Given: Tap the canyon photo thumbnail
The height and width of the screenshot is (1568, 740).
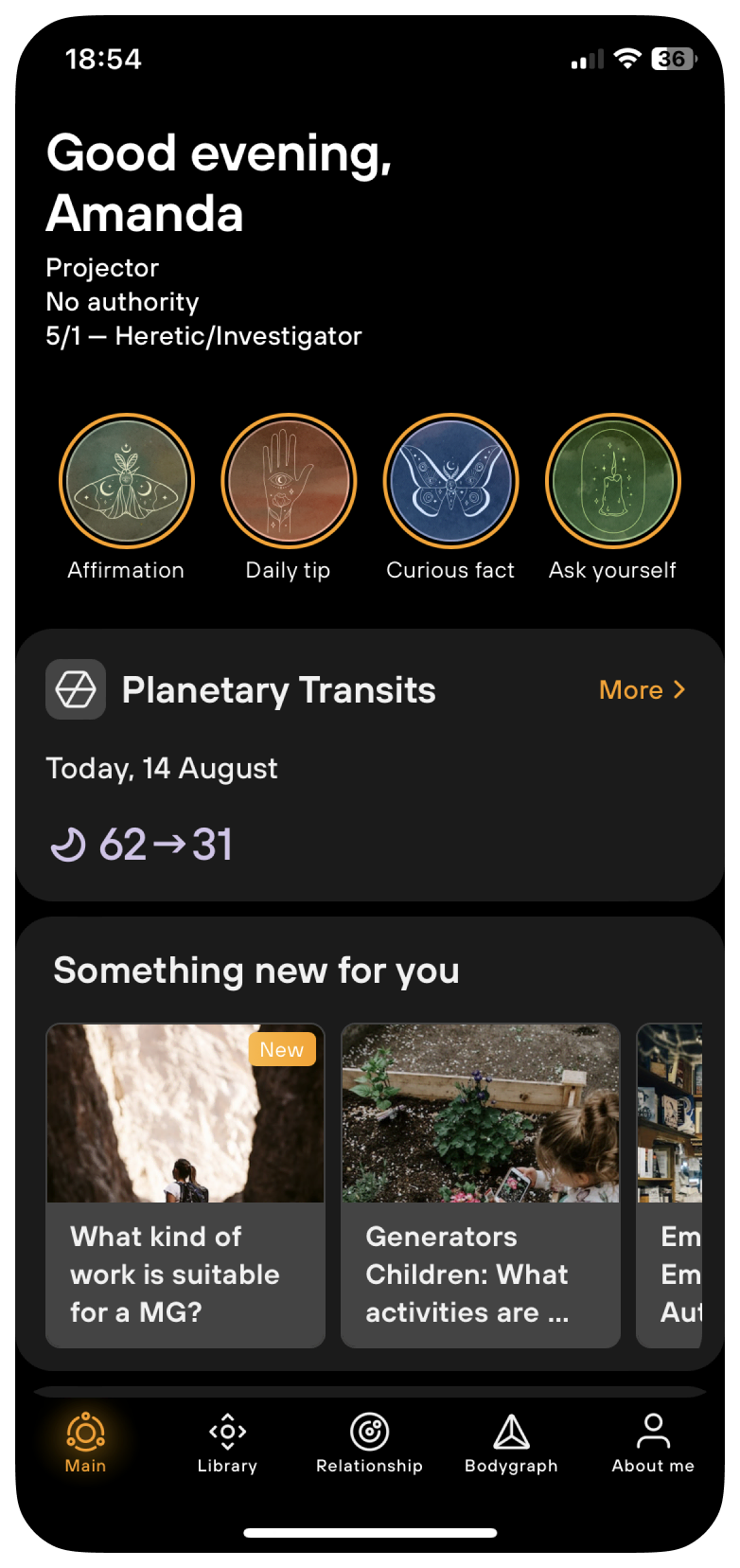Looking at the screenshot, I should pyautogui.click(x=185, y=1112).
